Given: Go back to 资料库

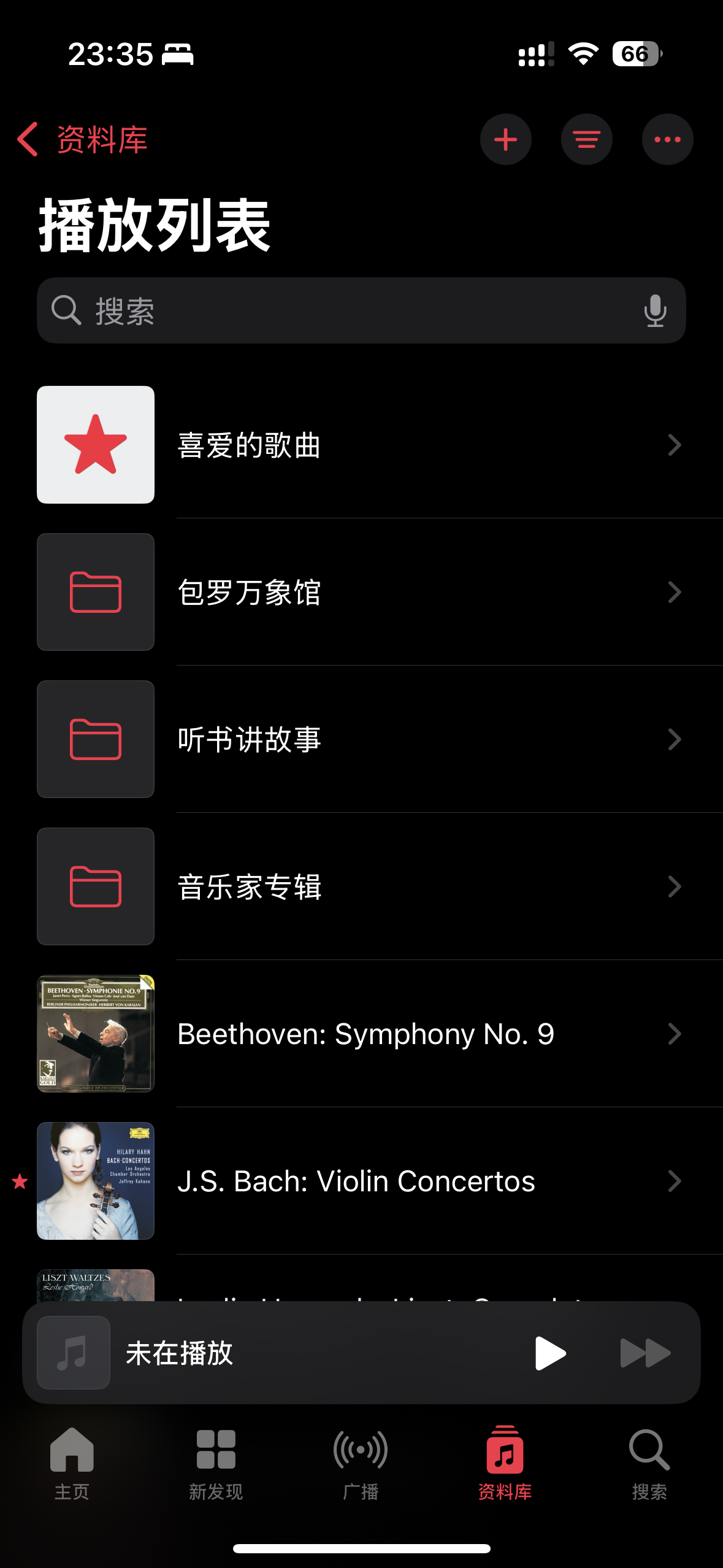Looking at the screenshot, I should tap(83, 140).
